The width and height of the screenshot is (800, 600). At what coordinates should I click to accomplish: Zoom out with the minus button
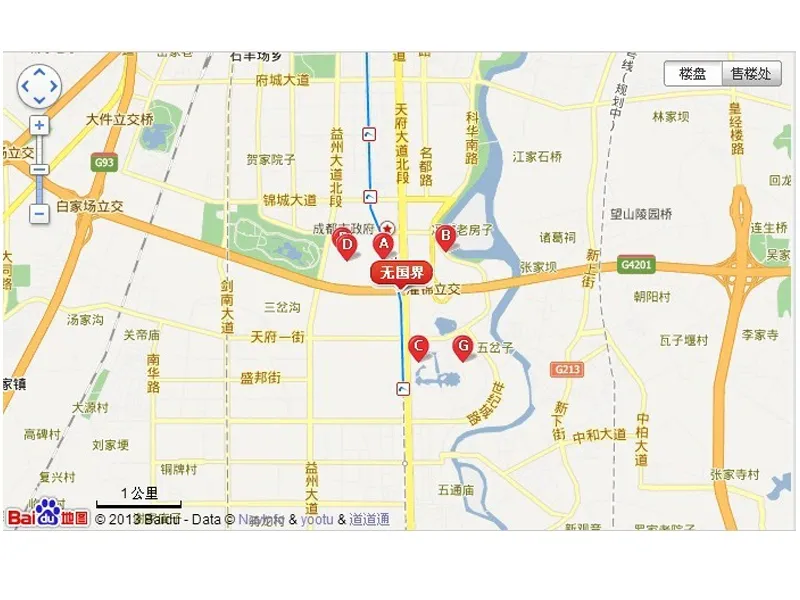tap(39, 213)
